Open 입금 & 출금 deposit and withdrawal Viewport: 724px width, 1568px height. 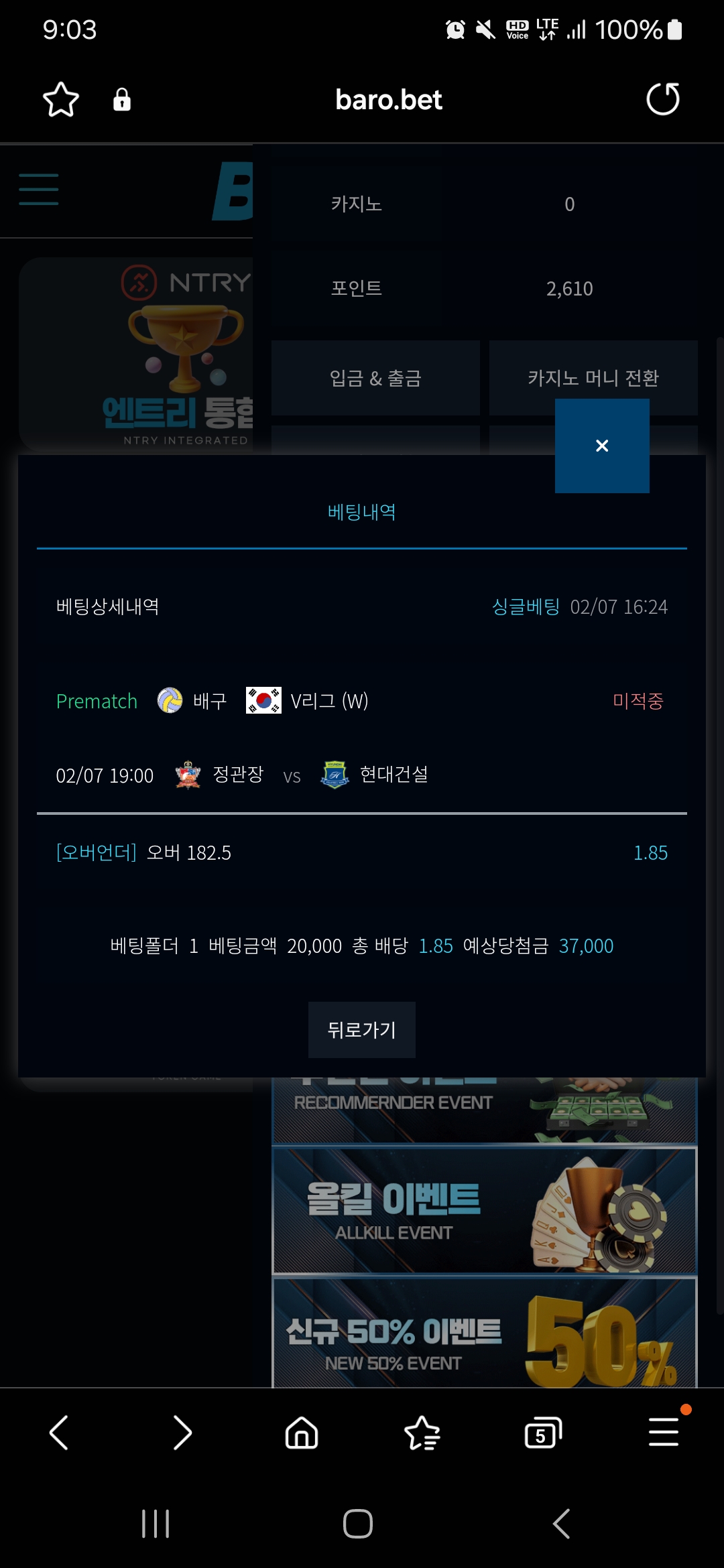[375, 378]
